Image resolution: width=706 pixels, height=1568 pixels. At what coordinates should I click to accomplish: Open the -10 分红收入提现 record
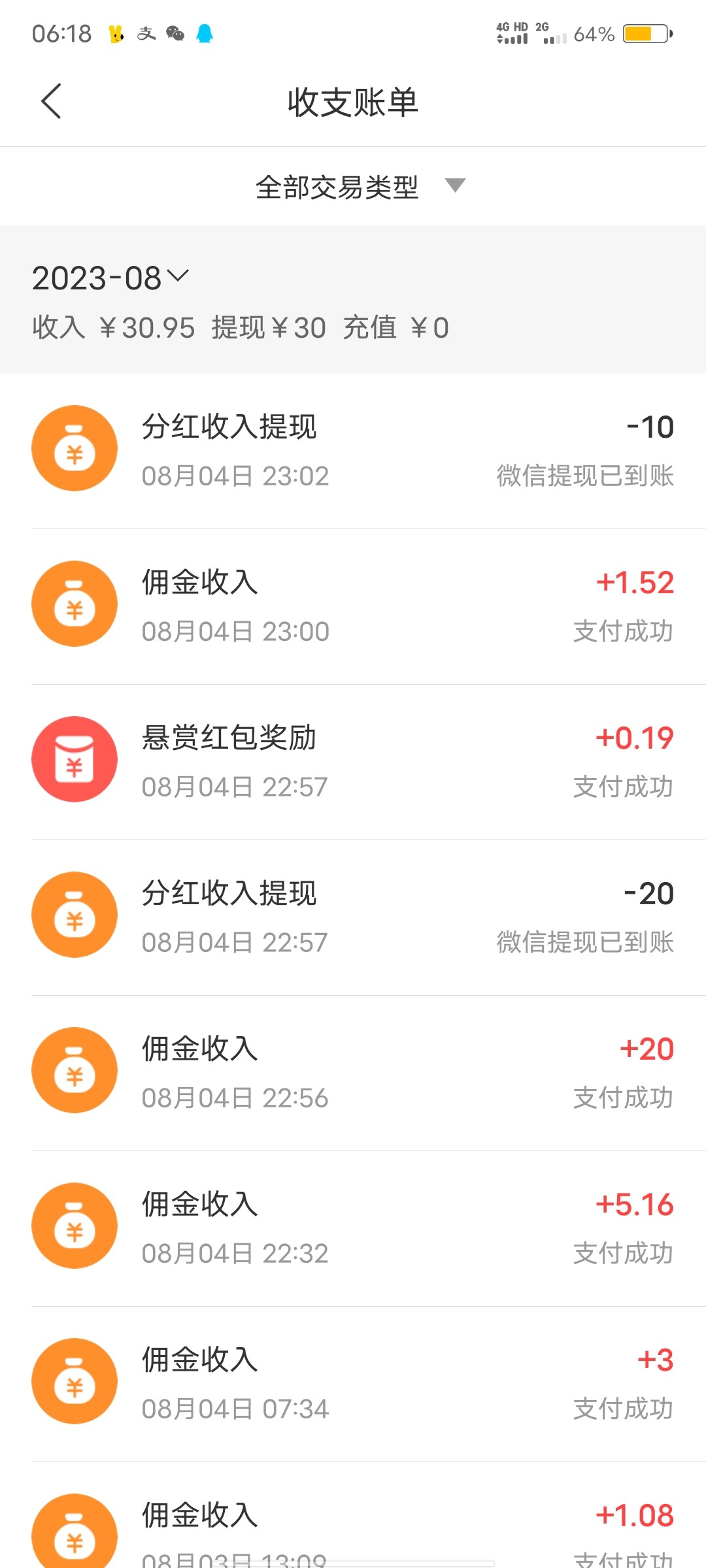pyautogui.click(x=353, y=451)
